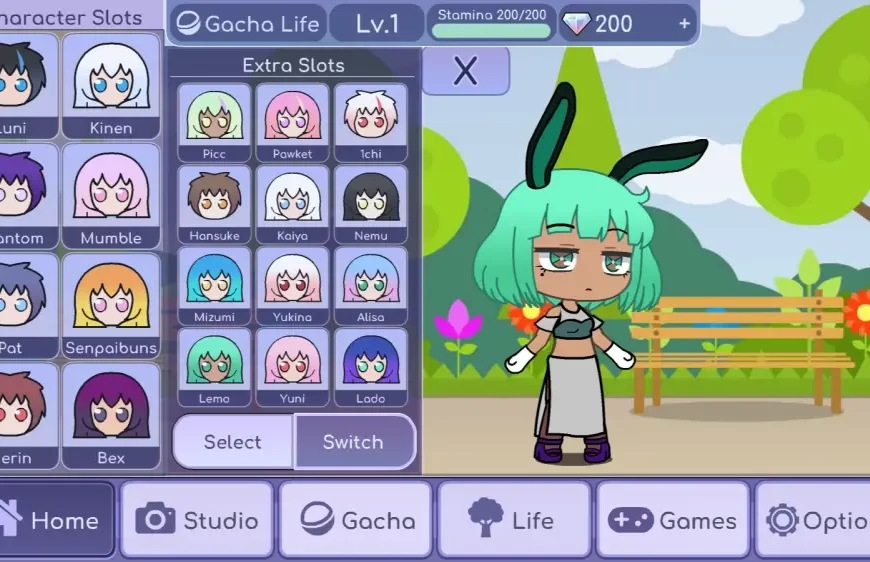Select the Lado extra slot
Image resolution: width=870 pixels, height=562 pixels.
click(x=371, y=367)
